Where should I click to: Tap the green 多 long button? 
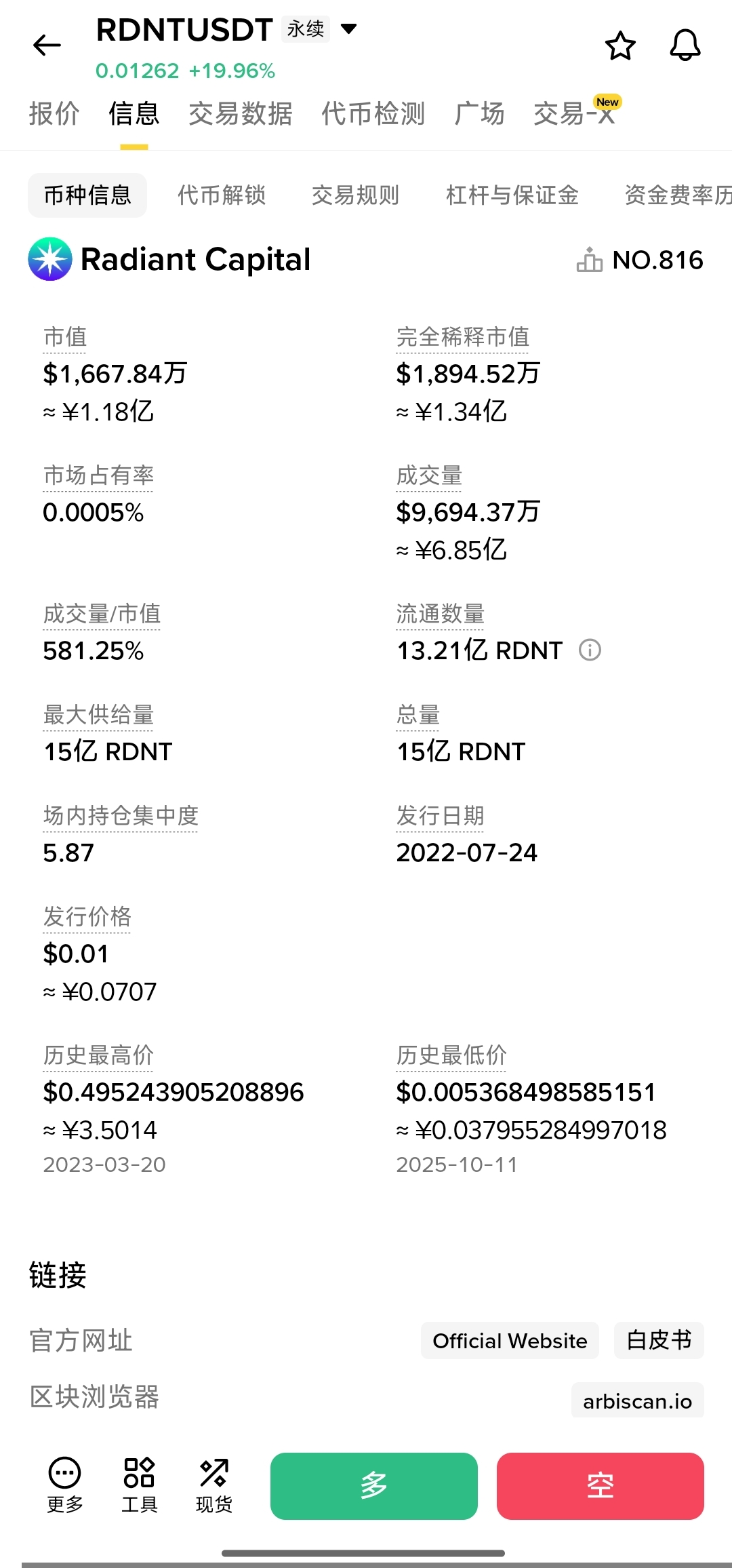point(373,1486)
